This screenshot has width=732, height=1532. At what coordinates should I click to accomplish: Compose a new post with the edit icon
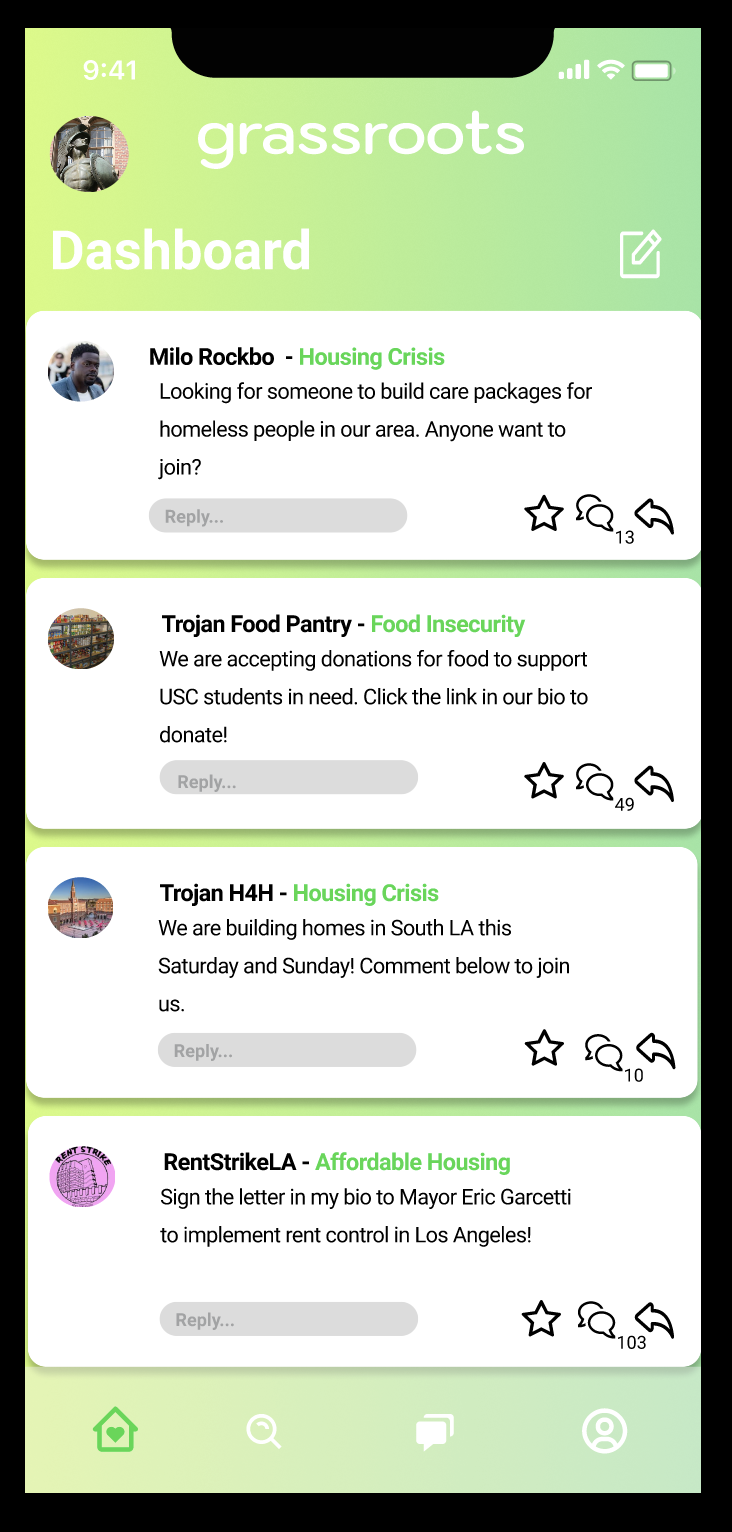tap(640, 254)
